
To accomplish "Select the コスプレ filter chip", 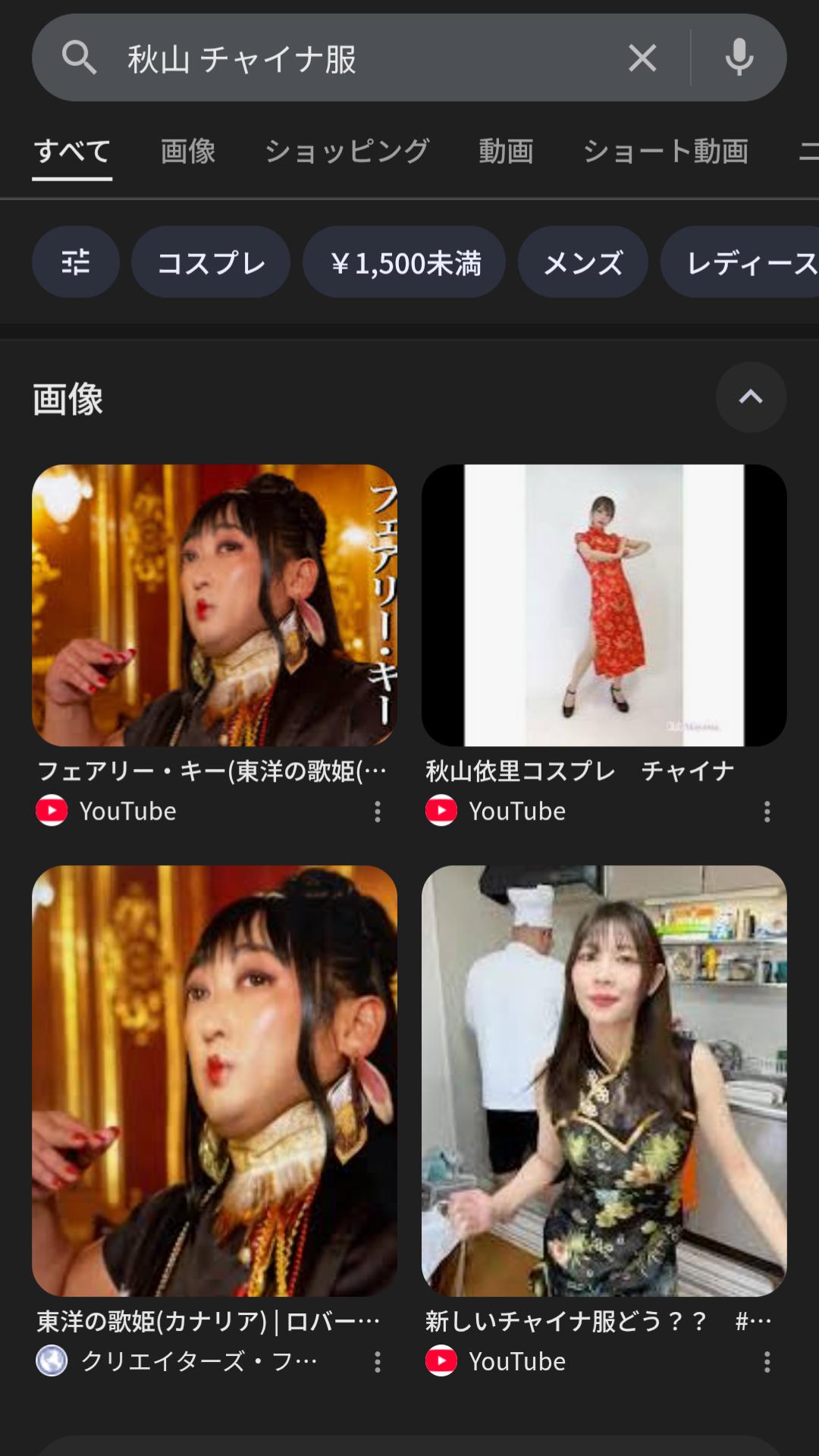I will click(x=211, y=262).
